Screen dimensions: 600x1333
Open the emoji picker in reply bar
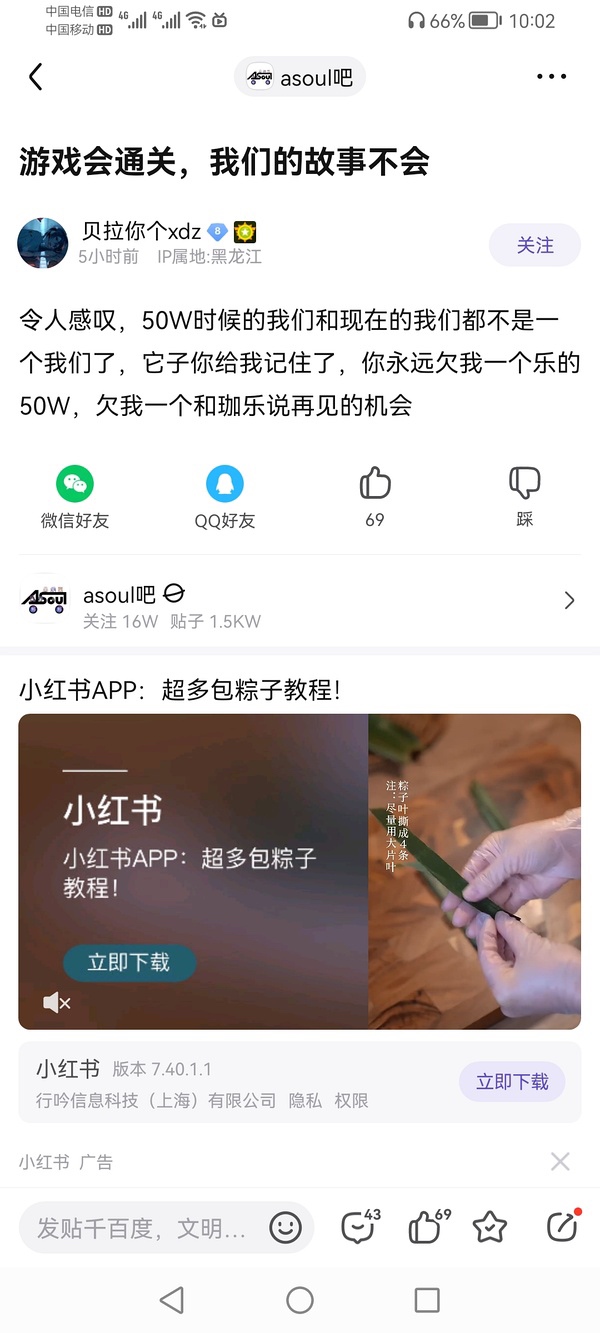285,1227
